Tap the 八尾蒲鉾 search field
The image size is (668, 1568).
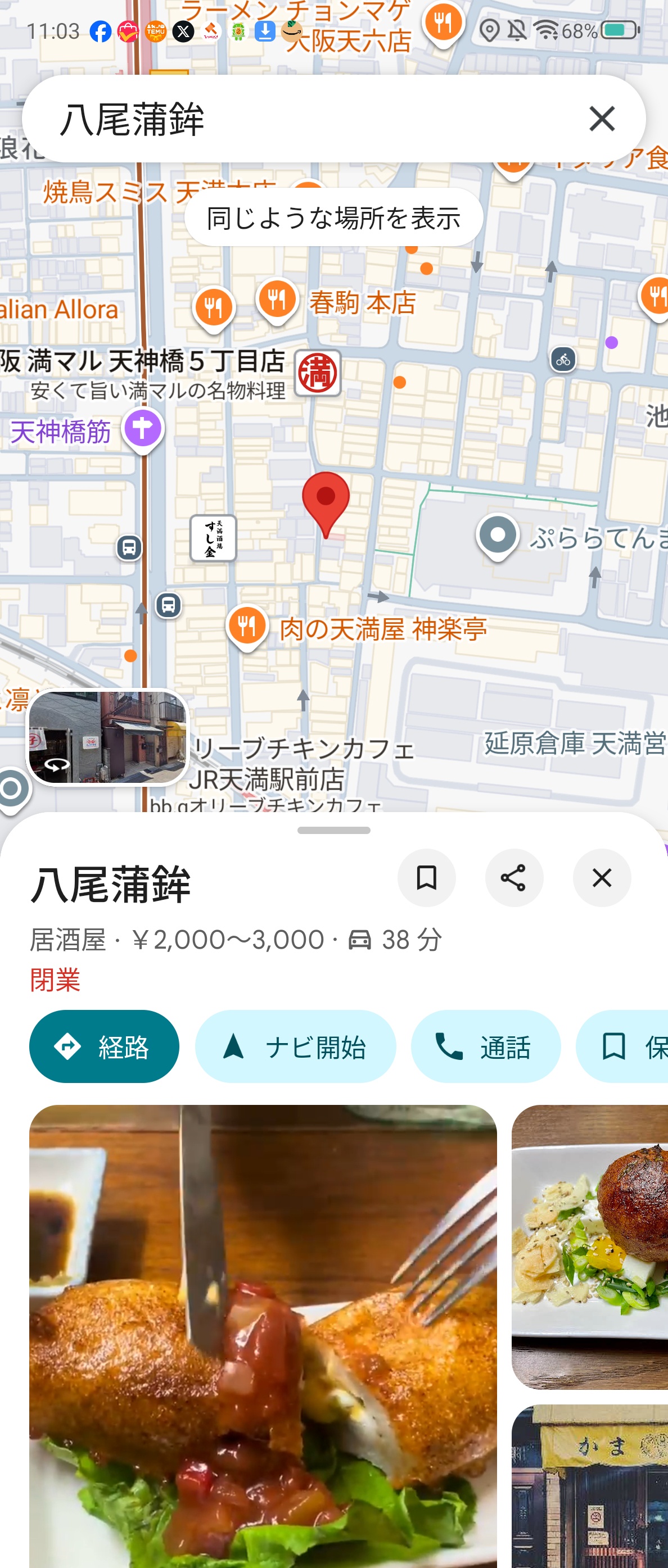(304, 119)
